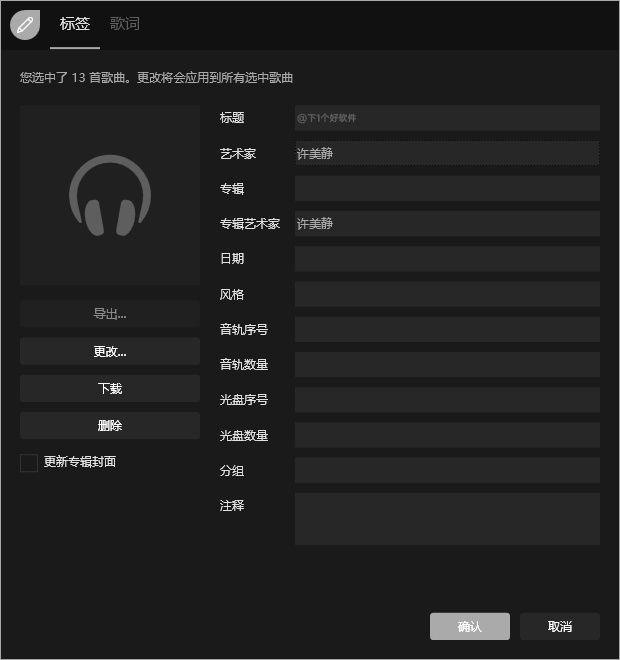Edit the 艺术家 field
This screenshot has width=620, height=660.
coord(447,154)
